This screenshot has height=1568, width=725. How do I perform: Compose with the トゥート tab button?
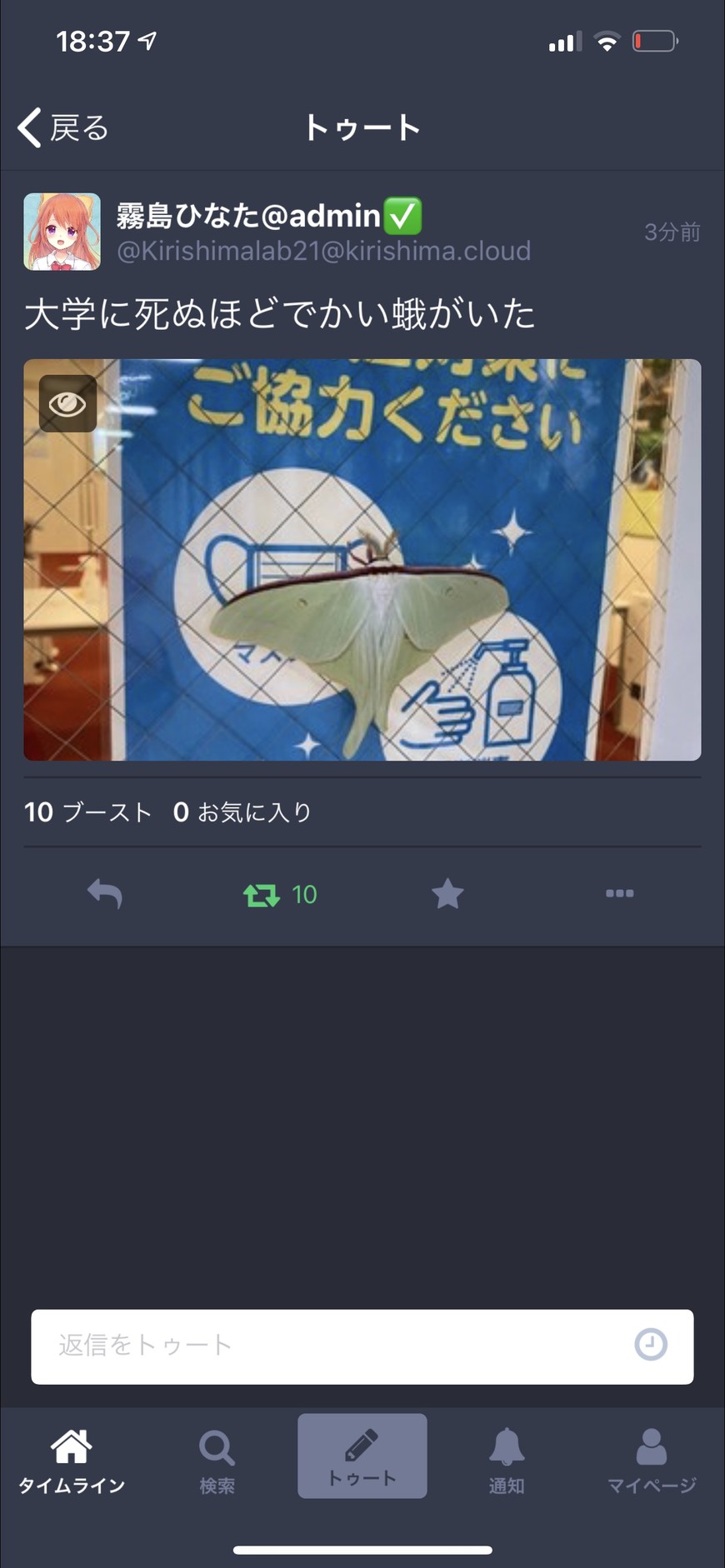[362, 1456]
